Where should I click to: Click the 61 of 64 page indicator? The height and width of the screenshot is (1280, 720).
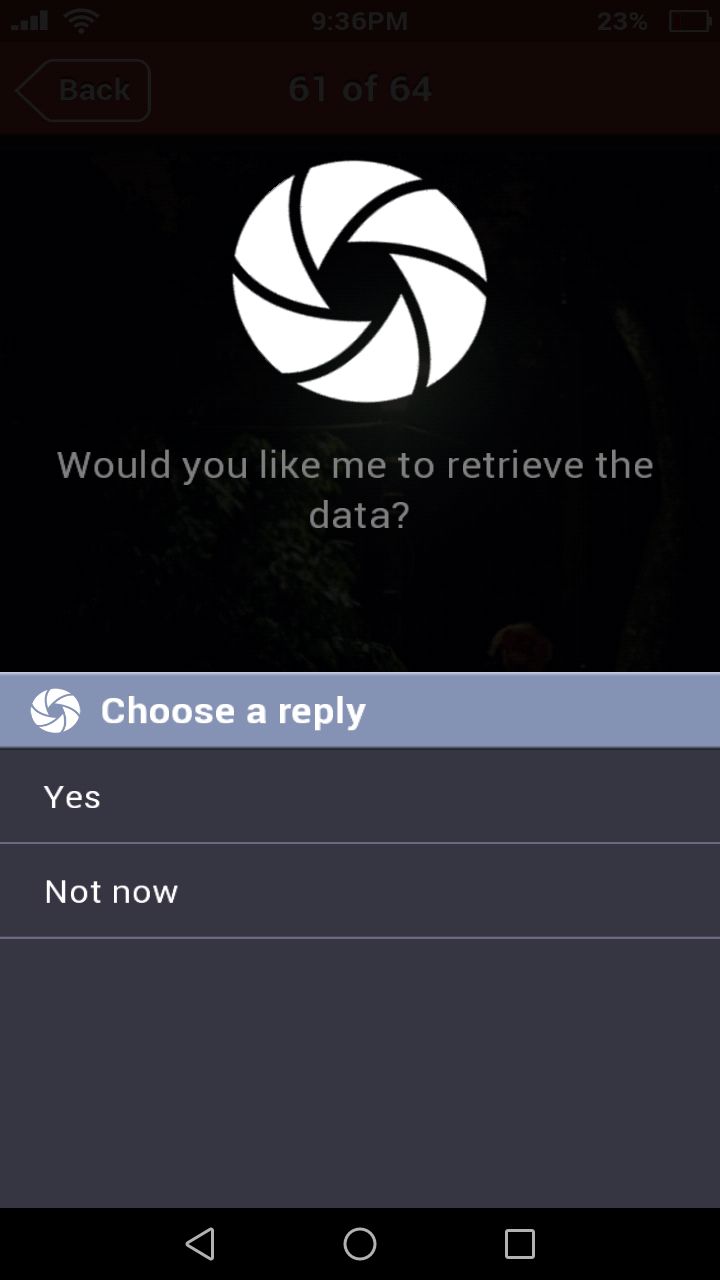pyautogui.click(x=359, y=88)
